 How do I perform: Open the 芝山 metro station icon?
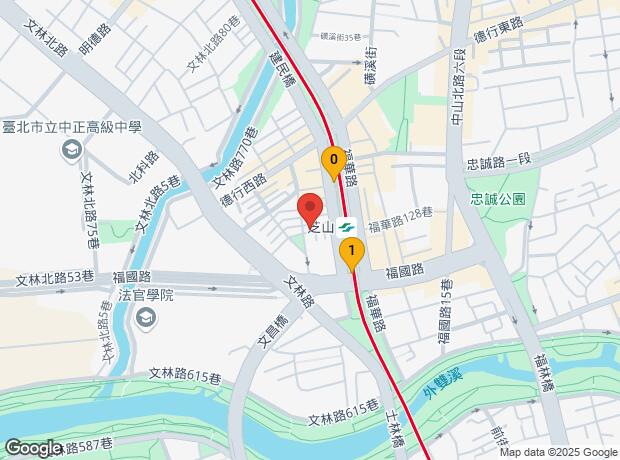pos(346,227)
